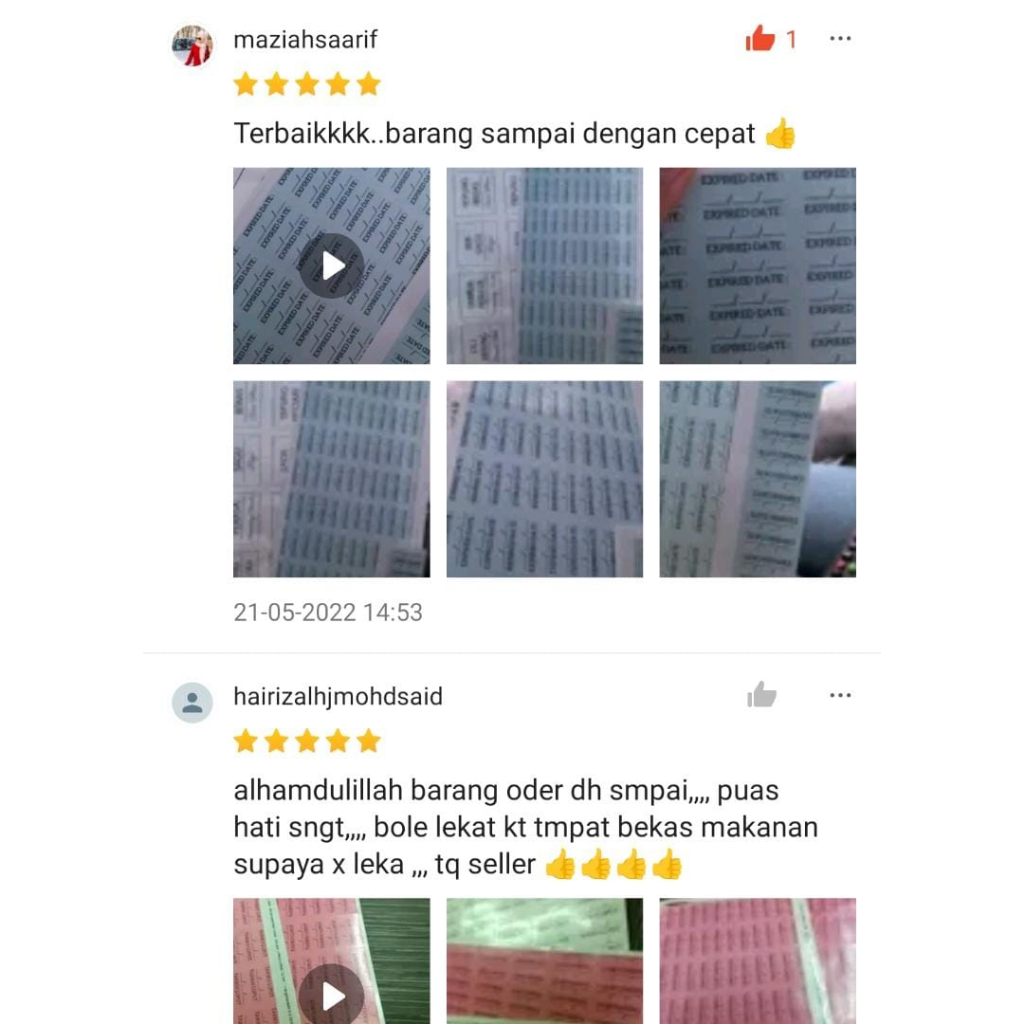View maziahsaarif's profile picture
The height and width of the screenshot is (1024, 1024).
coord(192,45)
